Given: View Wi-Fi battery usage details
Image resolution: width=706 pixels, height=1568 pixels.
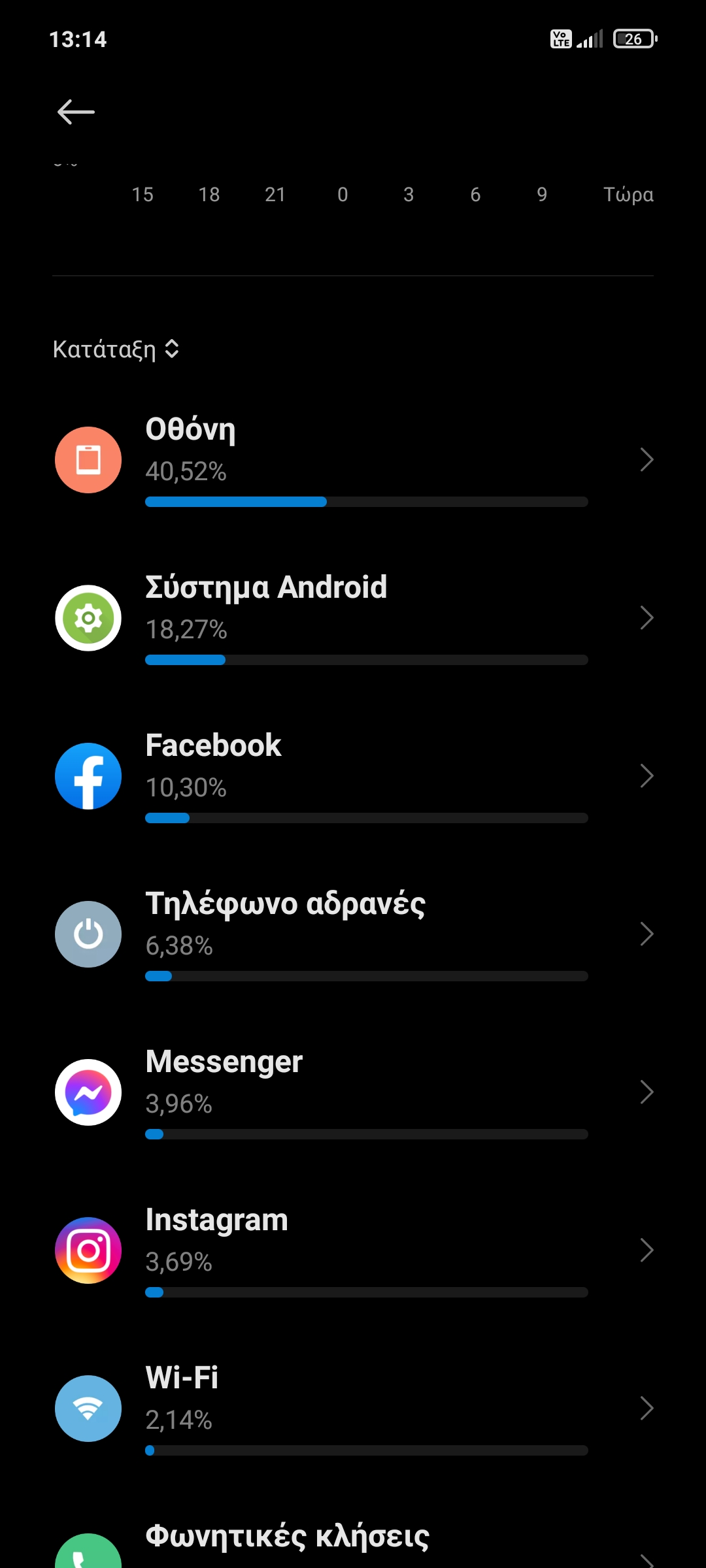Looking at the screenshot, I should pyautogui.click(x=353, y=1409).
